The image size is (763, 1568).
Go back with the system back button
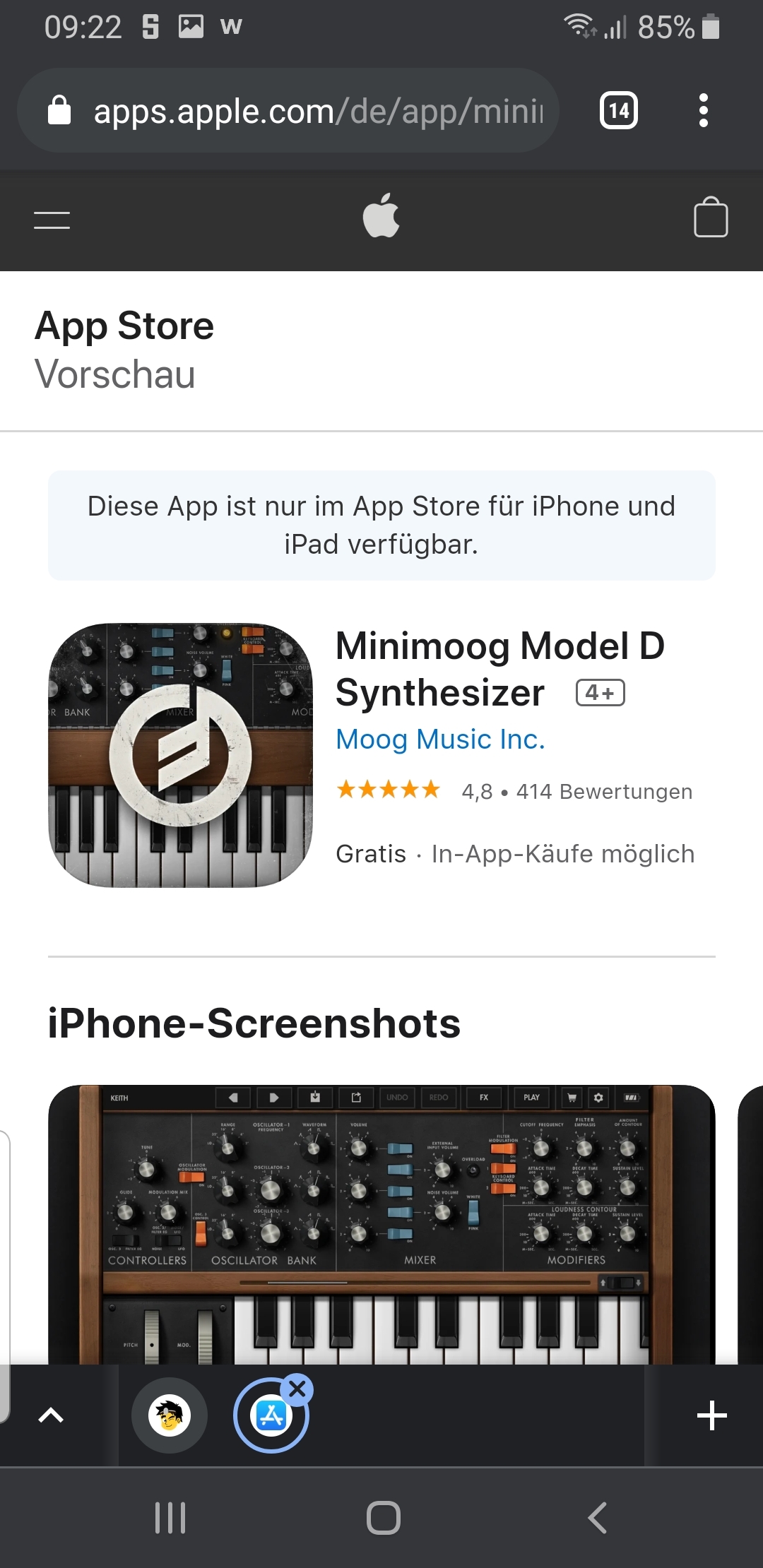pyautogui.click(x=598, y=1517)
